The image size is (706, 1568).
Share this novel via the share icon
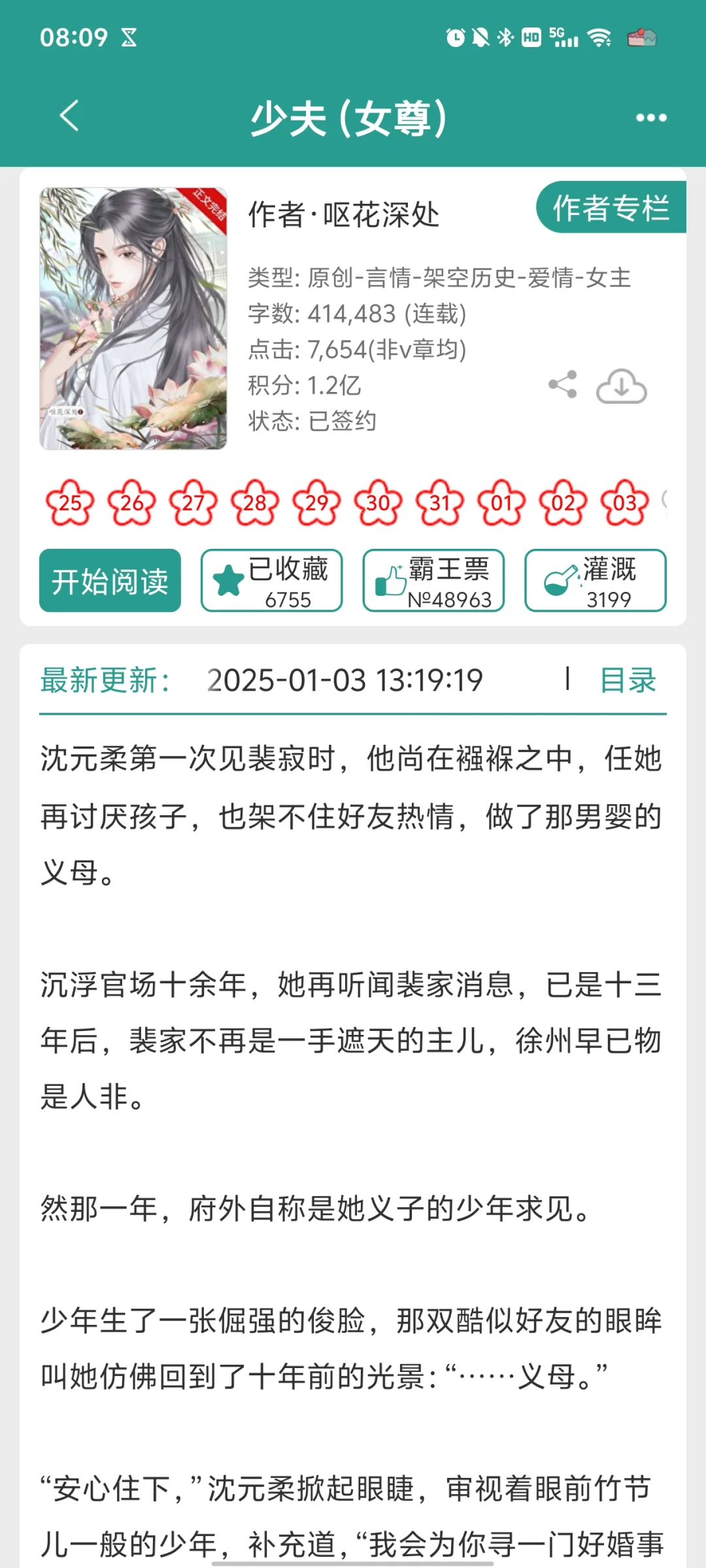563,386
